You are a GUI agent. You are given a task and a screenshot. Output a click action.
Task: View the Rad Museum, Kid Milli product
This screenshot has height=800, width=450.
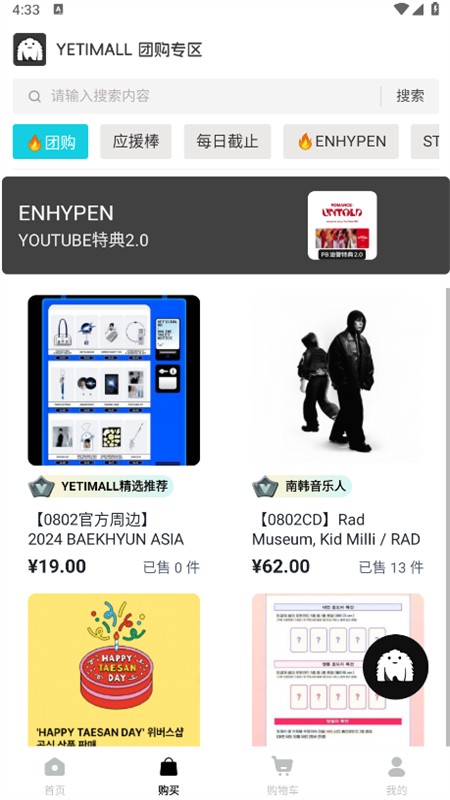338,436
